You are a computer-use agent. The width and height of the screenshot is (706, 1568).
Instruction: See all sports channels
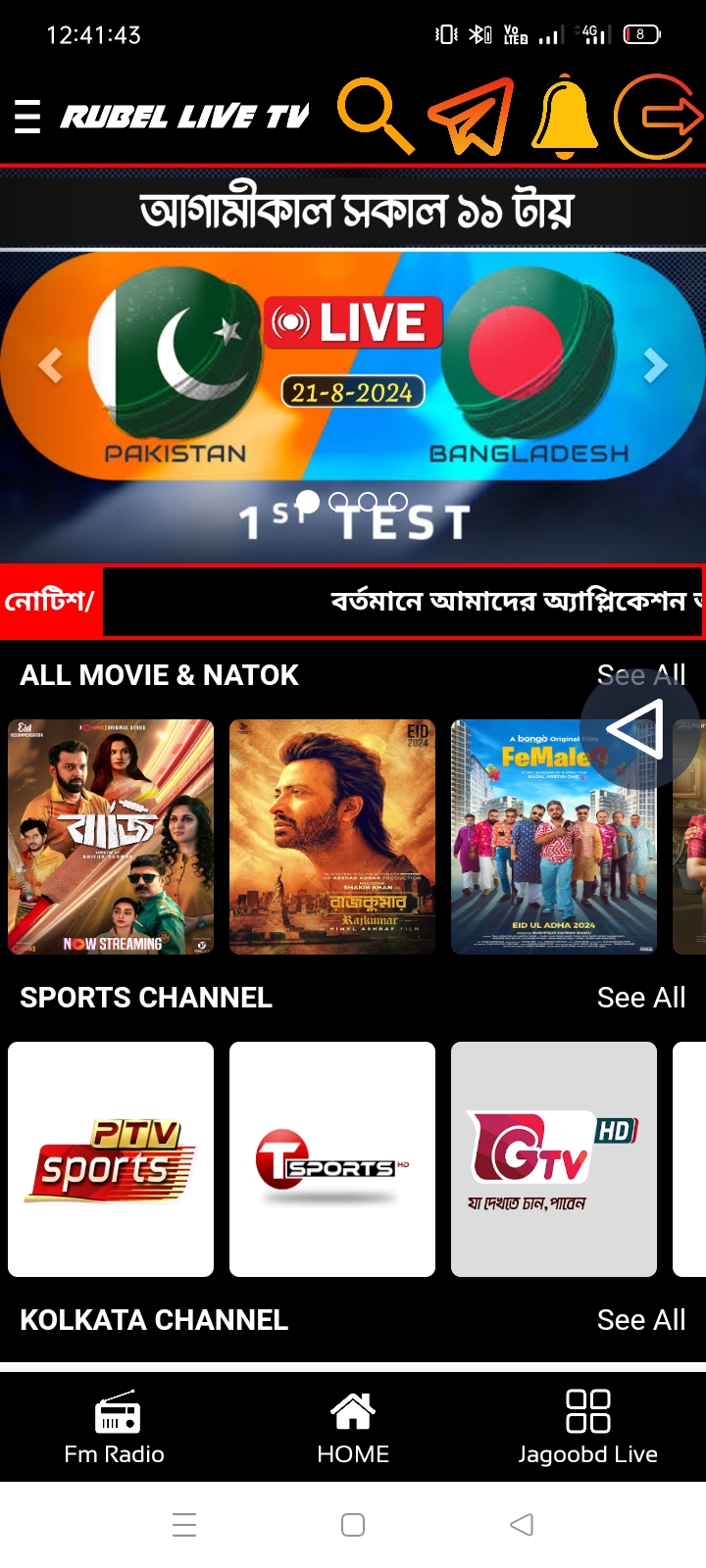click(x=641, y=998)
